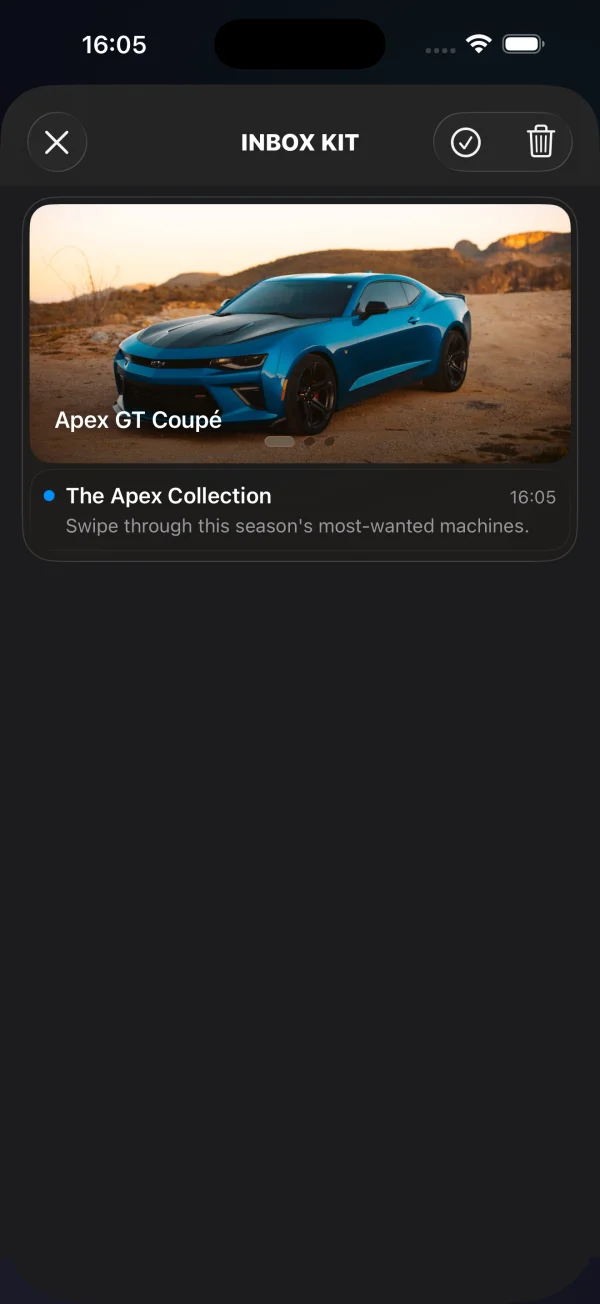Viewport: 600px width, 1304px height.
Task: Delete messages with the trash icon
Action: pyautogui.click(x=541, y=142)
